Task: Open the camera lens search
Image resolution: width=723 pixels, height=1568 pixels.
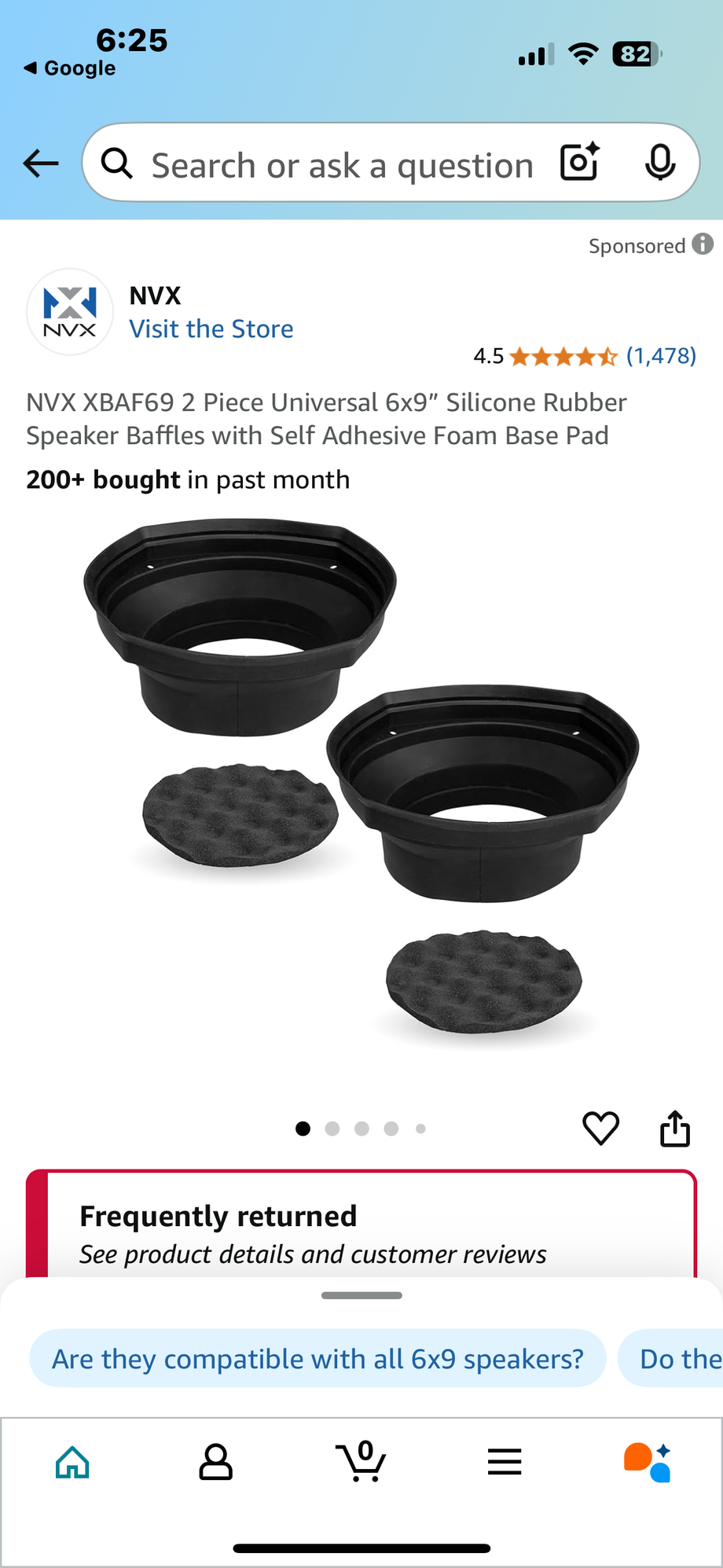Action: (x=580, y=163)
